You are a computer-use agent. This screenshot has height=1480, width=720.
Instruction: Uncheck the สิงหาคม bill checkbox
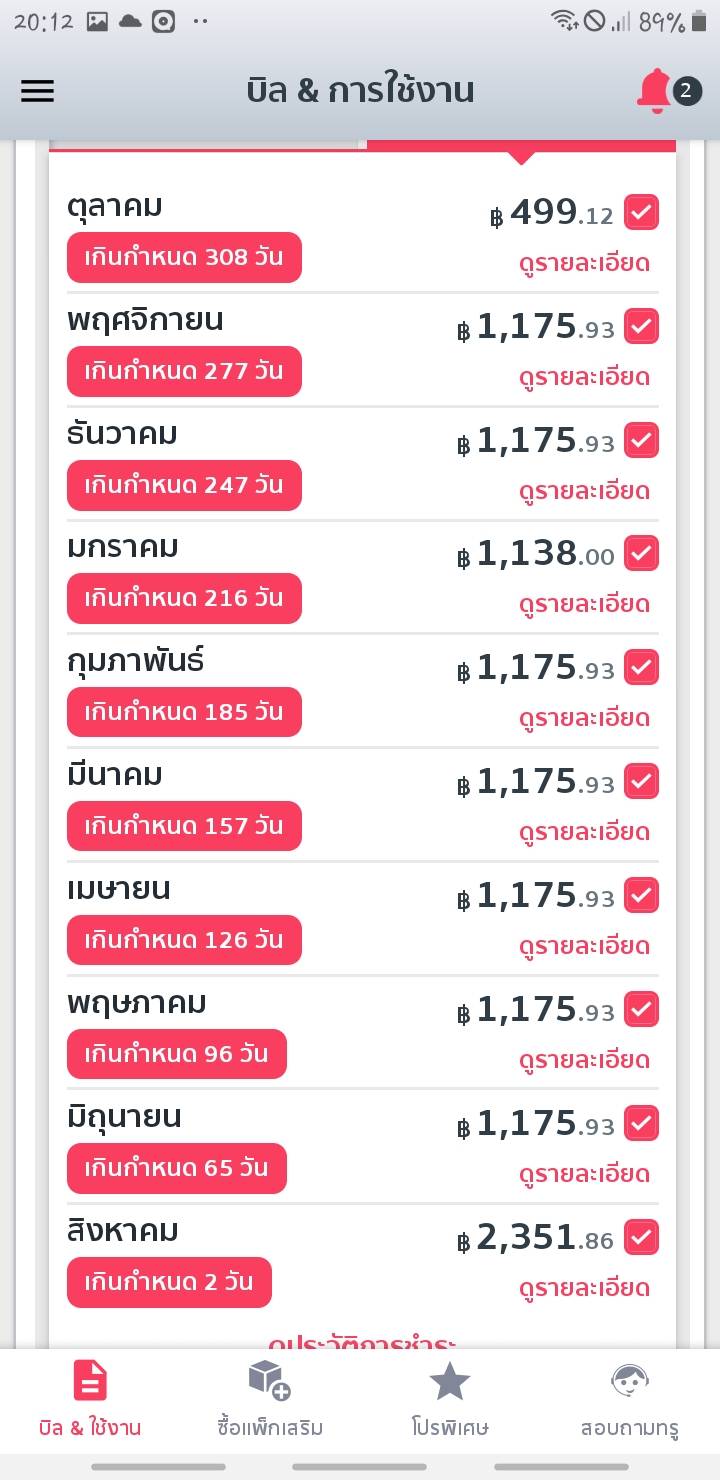click(641, 1237)
